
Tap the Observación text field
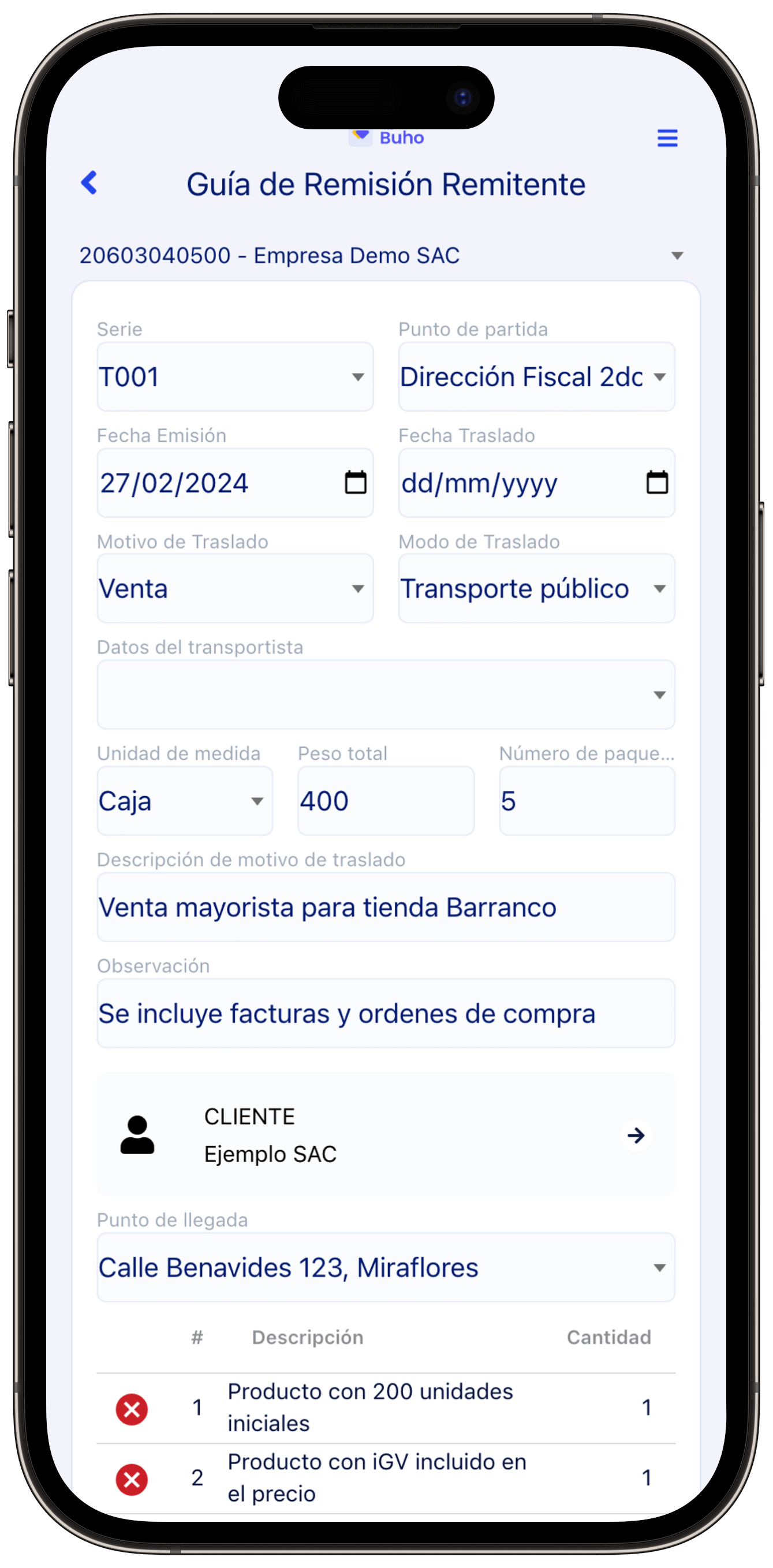tap(386, 1013)
